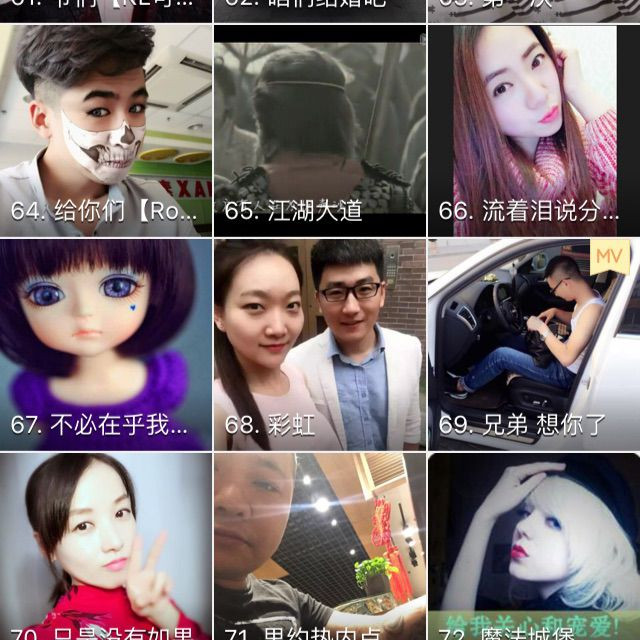
Task: Open song 66 流着泪说分
Action: pyautogui.click(x=533, y=130)
